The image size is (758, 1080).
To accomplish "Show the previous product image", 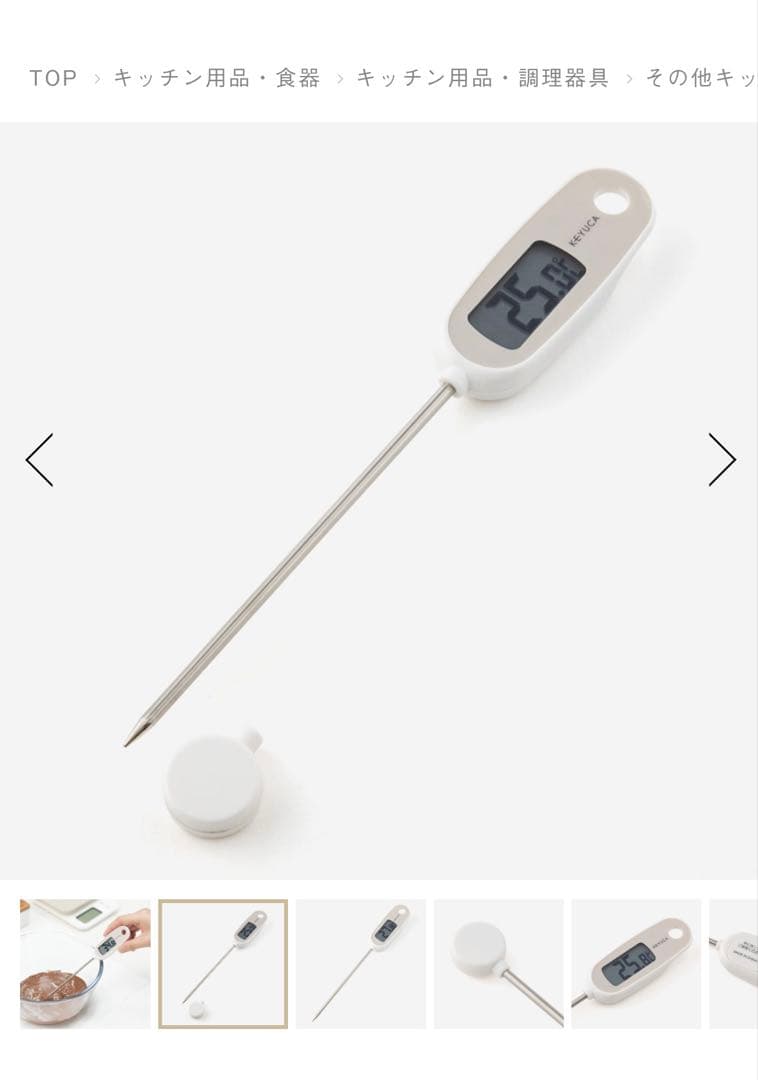I will pos(40,460).
